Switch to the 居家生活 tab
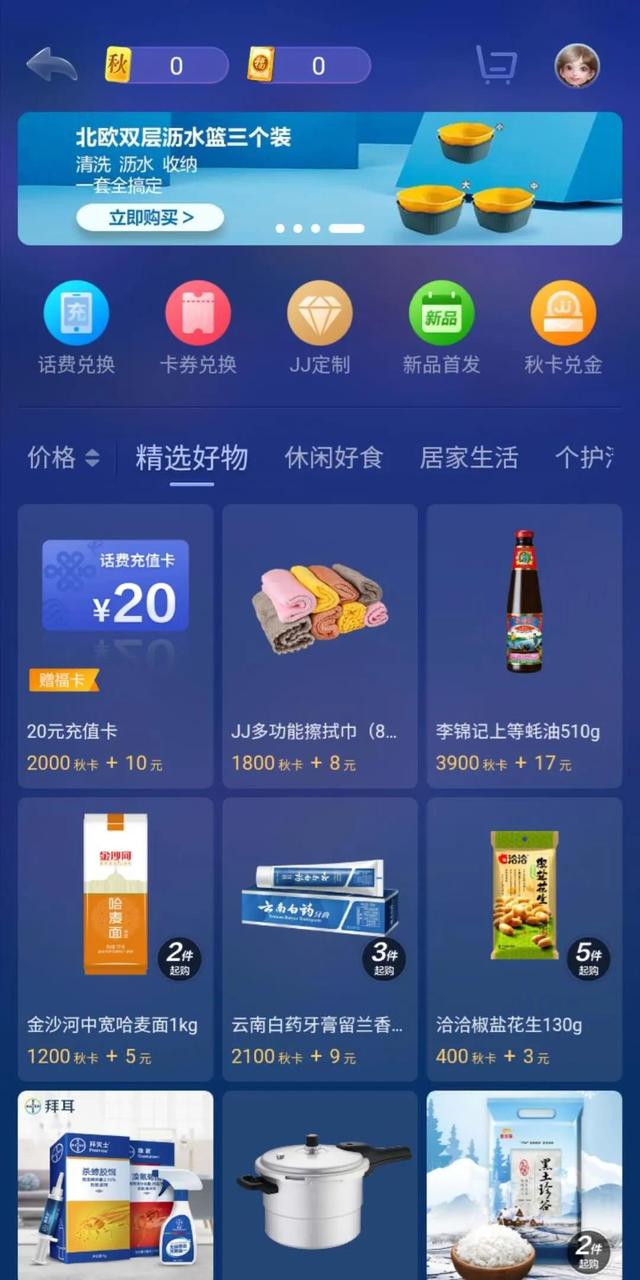Viewport: 640px width, 1280px height. pos(468,458)
